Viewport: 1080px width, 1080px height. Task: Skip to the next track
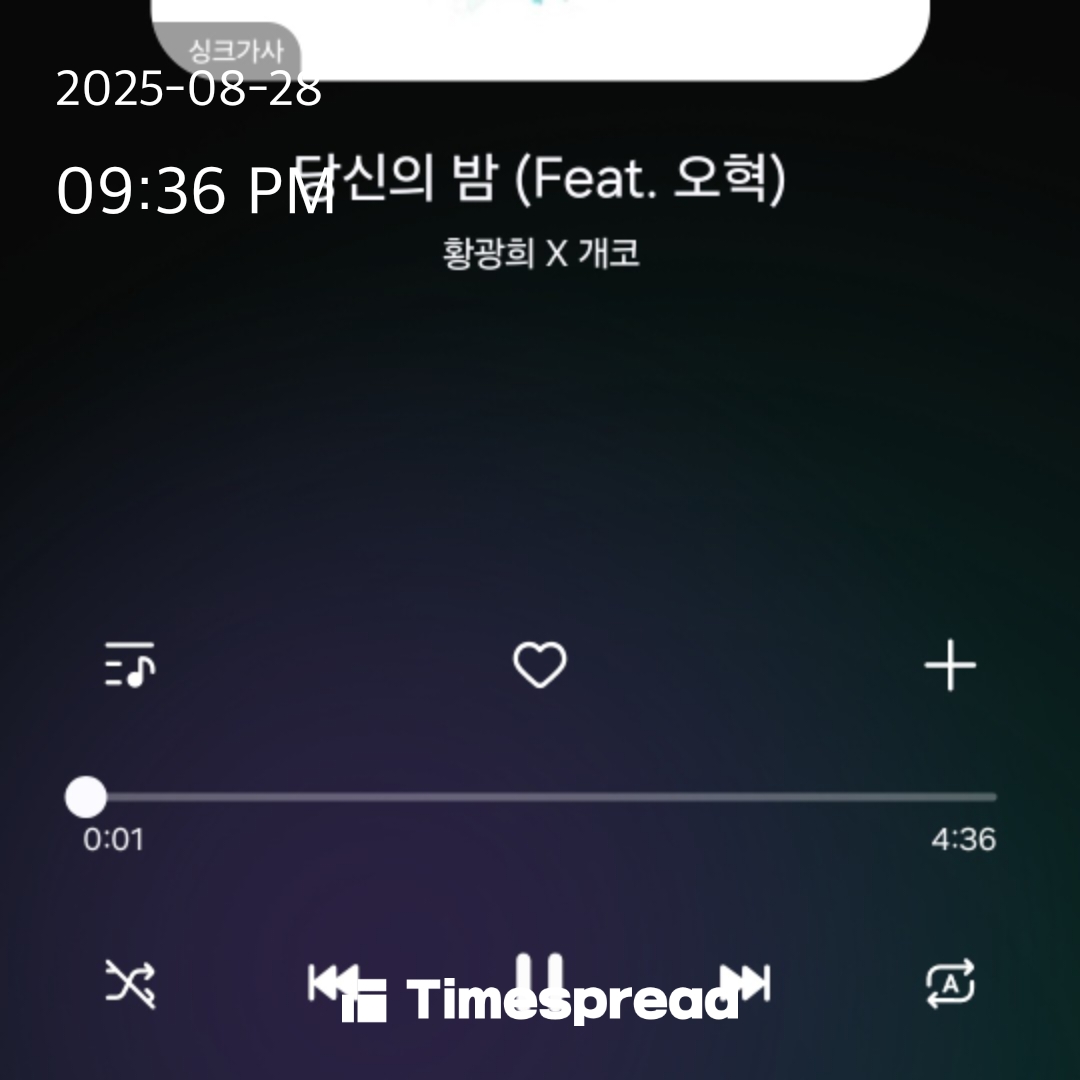(748, 982)
